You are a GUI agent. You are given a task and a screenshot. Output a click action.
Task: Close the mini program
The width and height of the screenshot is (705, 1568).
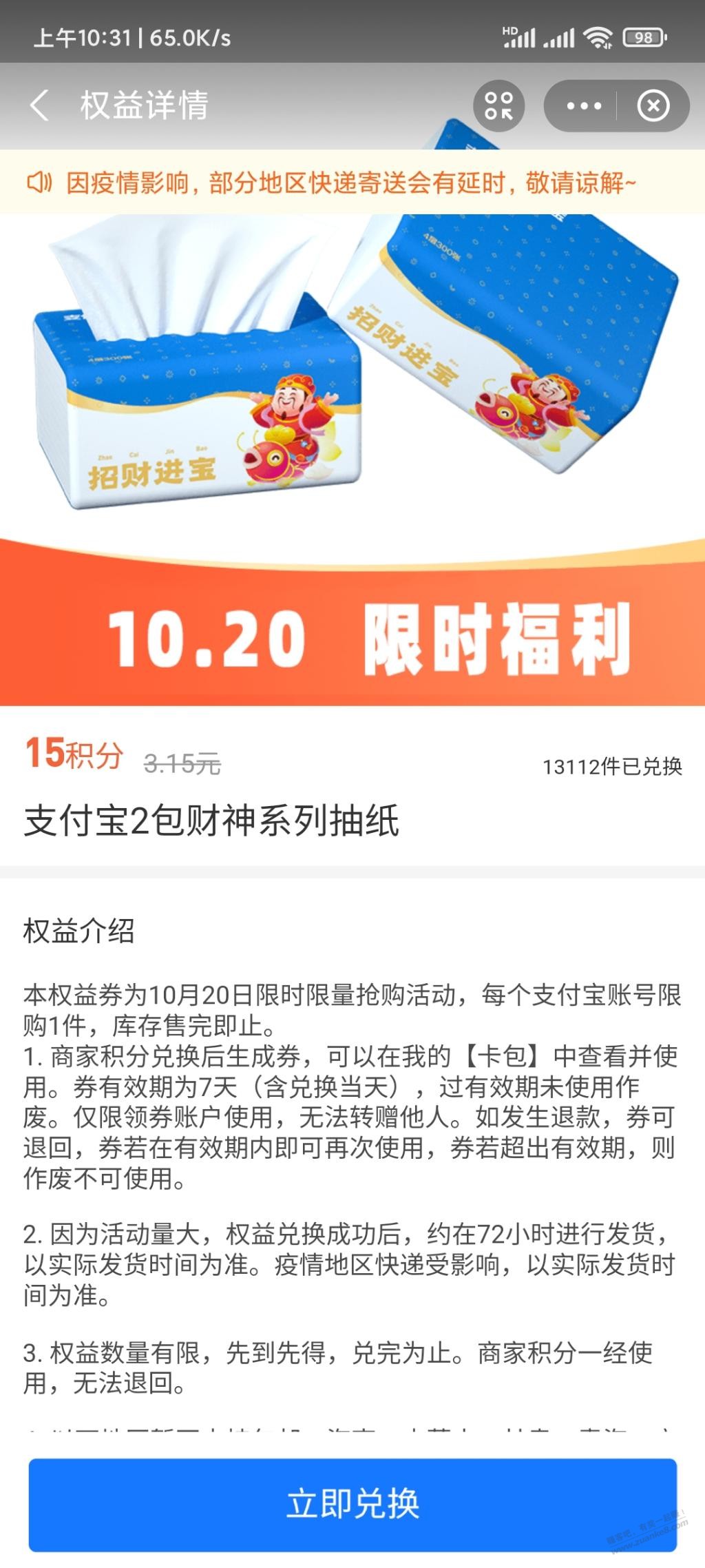tap(653, 106)
